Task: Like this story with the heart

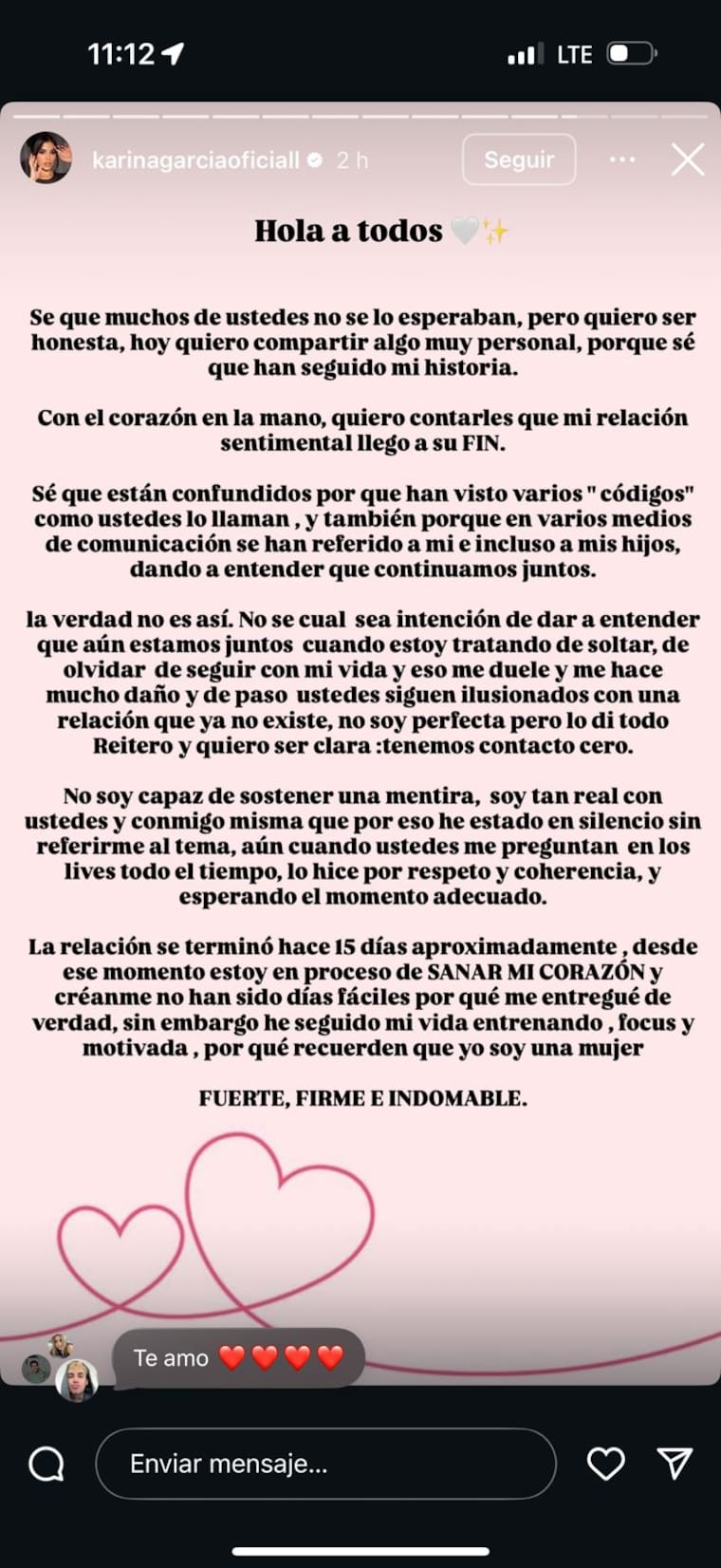Action: [x=605, y=1464]
